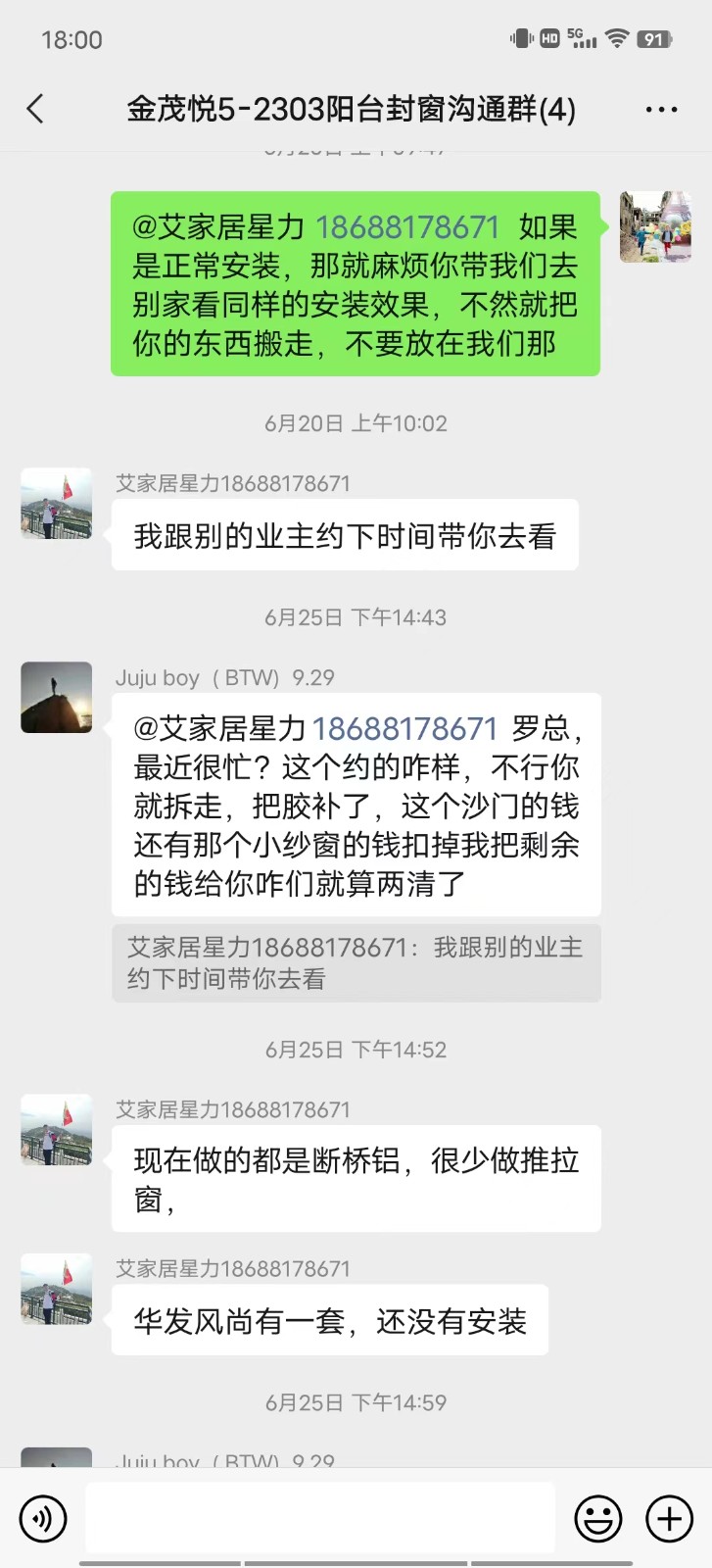The image size is (712, 1568).
Task: Switch to voice message input
Action: pyautogui.click(x=43, y=1518)
